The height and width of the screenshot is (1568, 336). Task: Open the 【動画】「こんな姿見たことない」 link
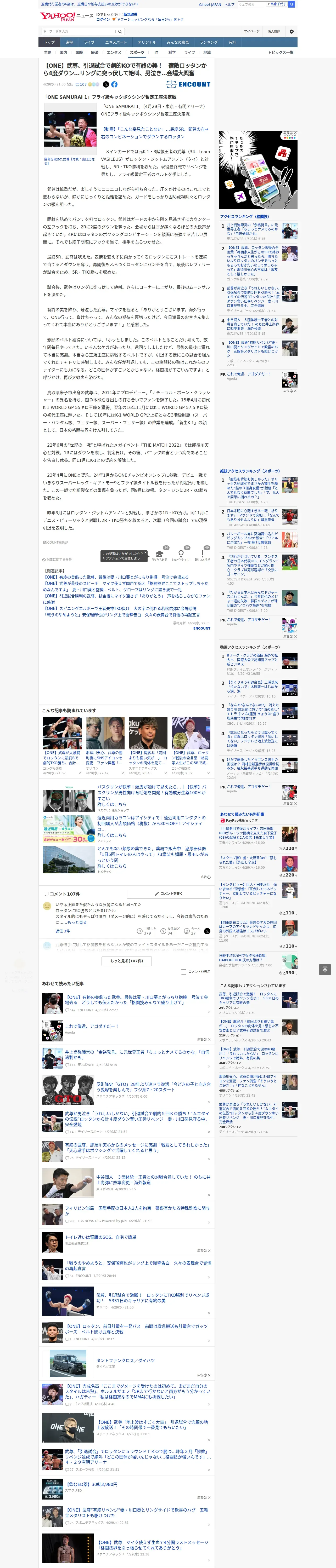[155, 133]
